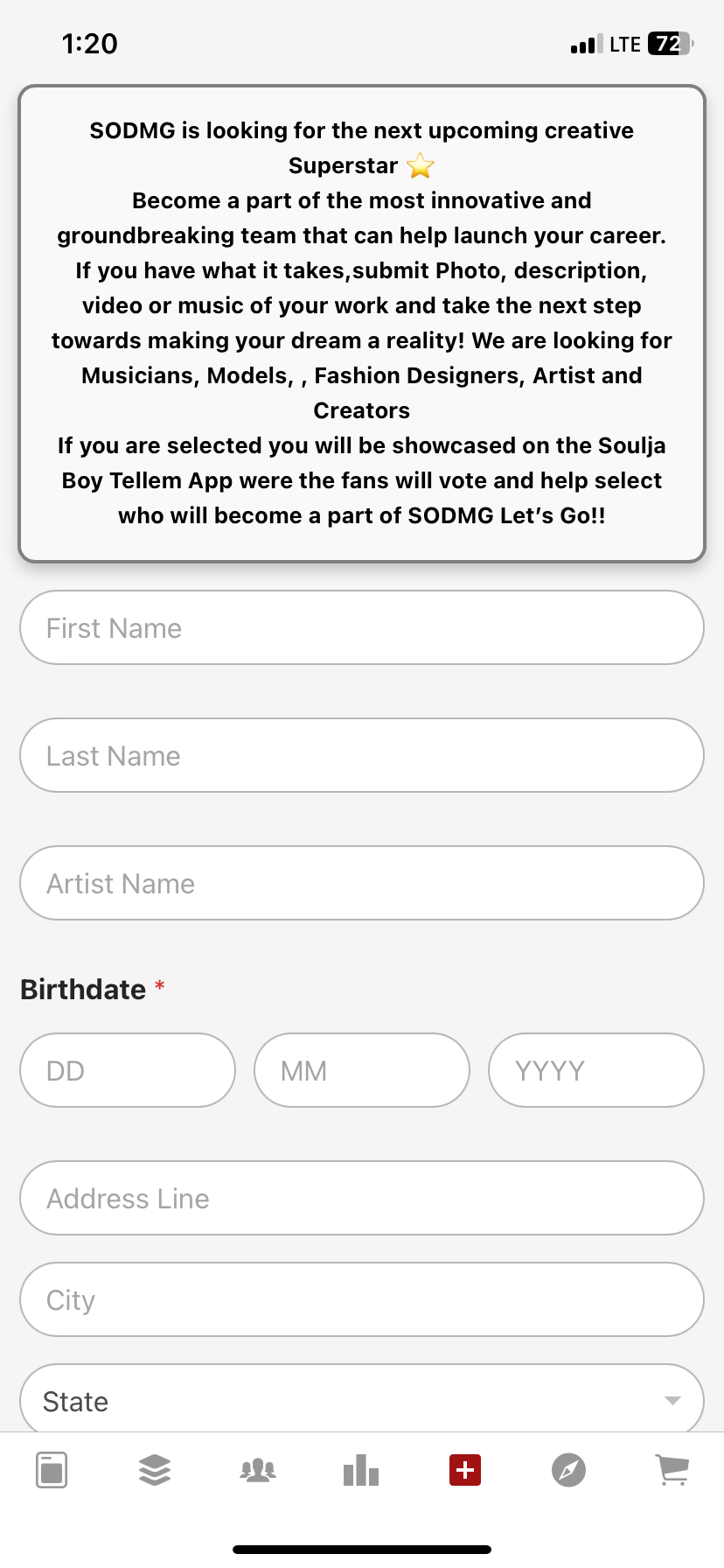Viewport: 724px width, 1568px height.
Task: Open the compass explore tab
Action: tap(568, 1470)
